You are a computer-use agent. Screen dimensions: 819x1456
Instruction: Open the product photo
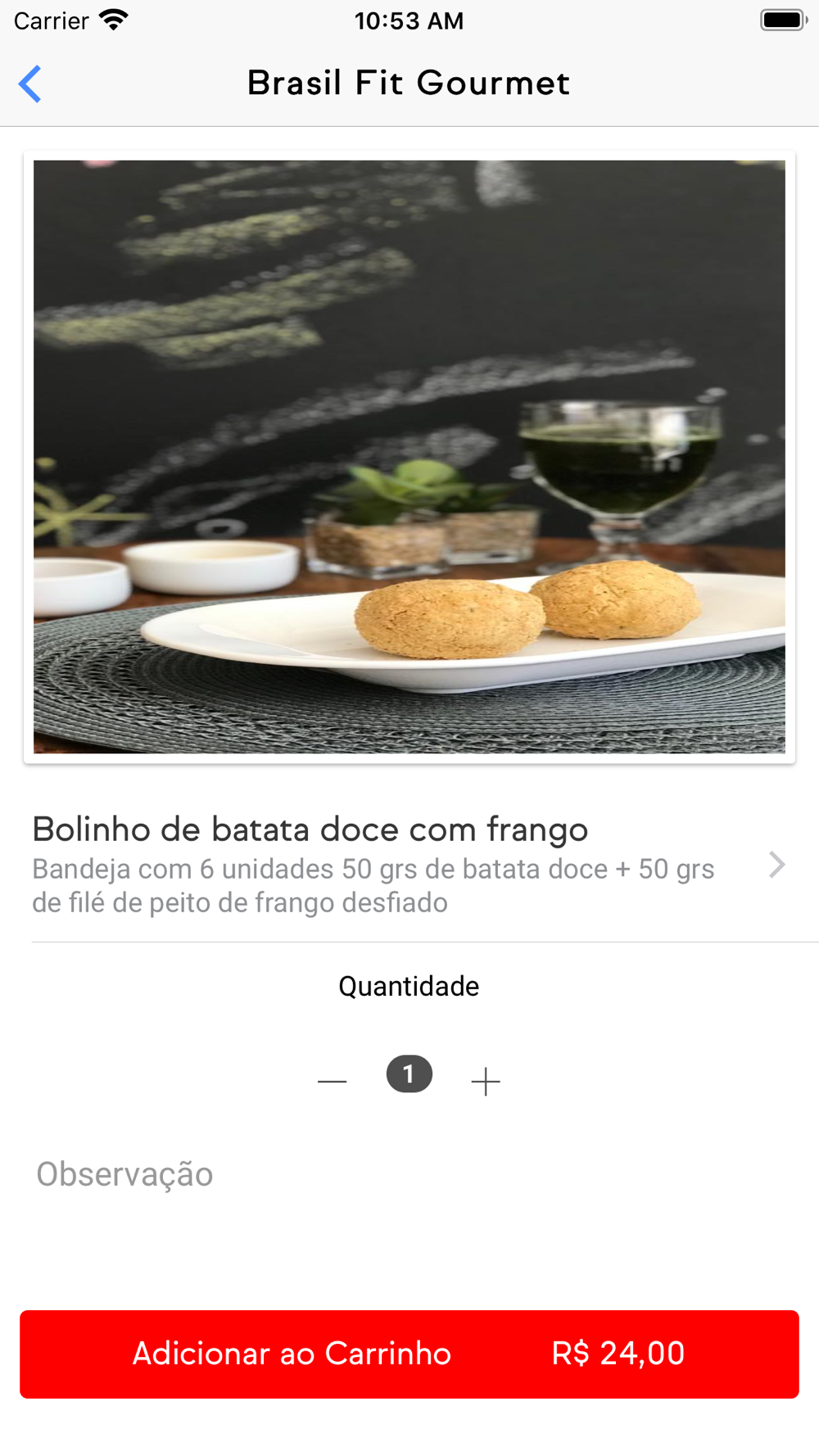pyautogui.click(x=409, y=457)
